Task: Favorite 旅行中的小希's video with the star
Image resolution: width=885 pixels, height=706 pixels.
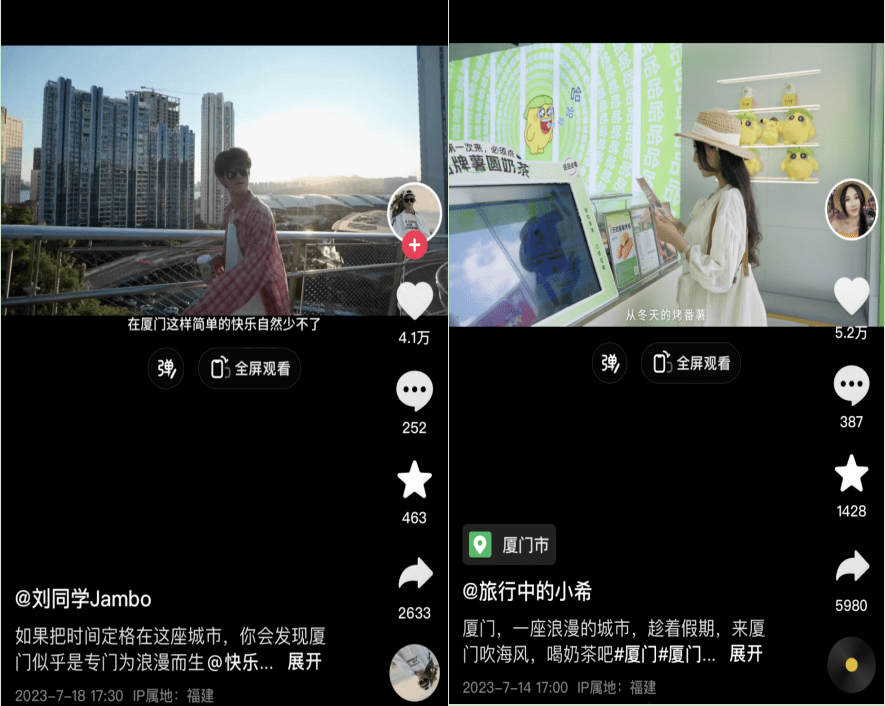Action: click(x=851, y=474)
